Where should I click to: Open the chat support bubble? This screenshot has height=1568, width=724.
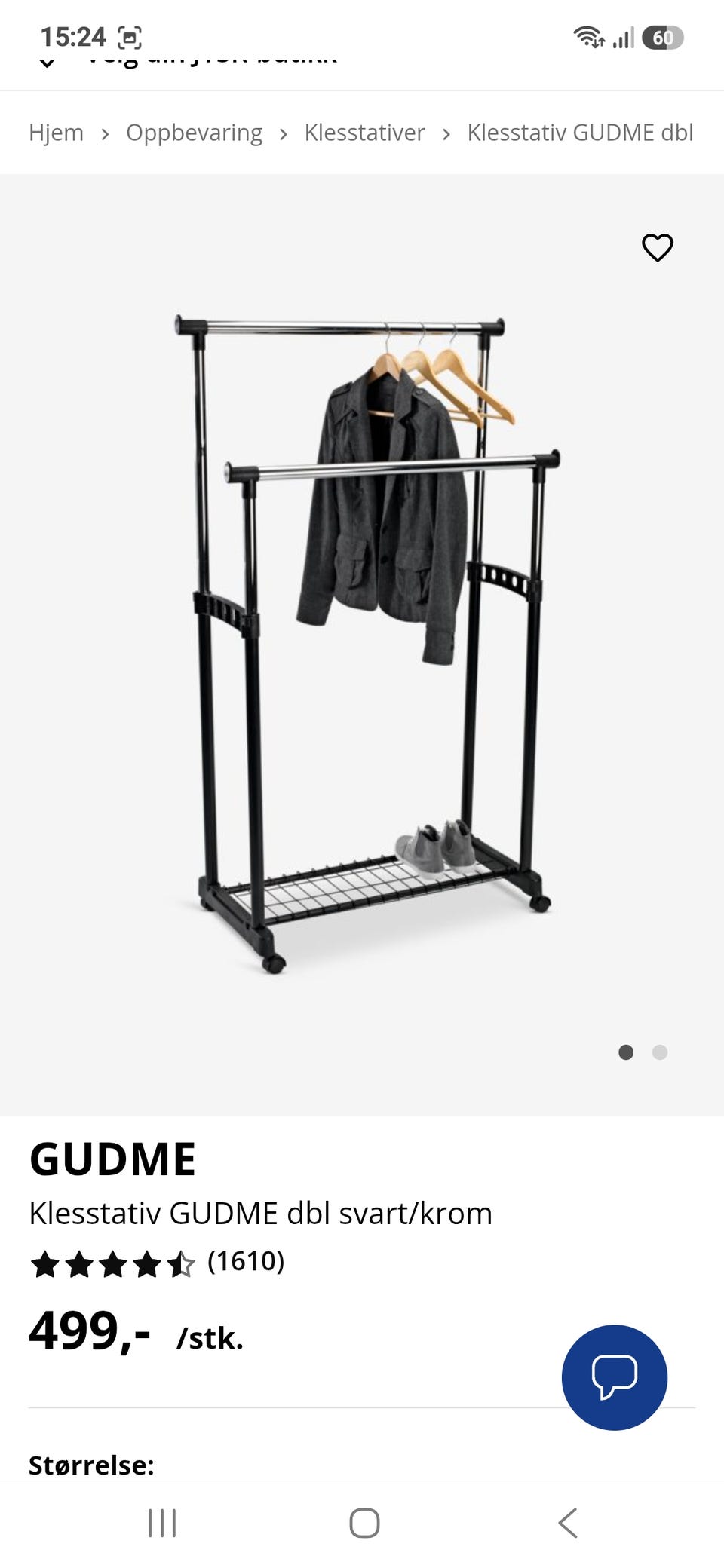615,1377
